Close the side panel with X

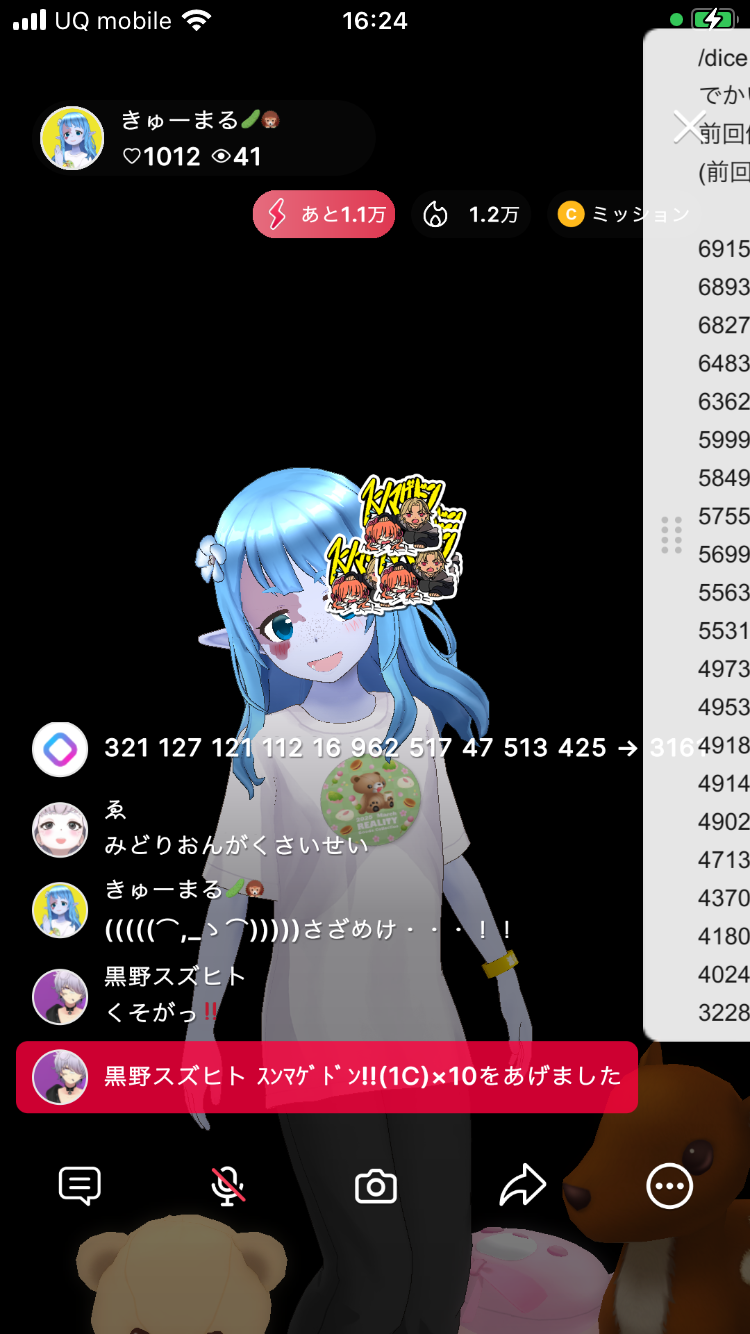point(689,127)
